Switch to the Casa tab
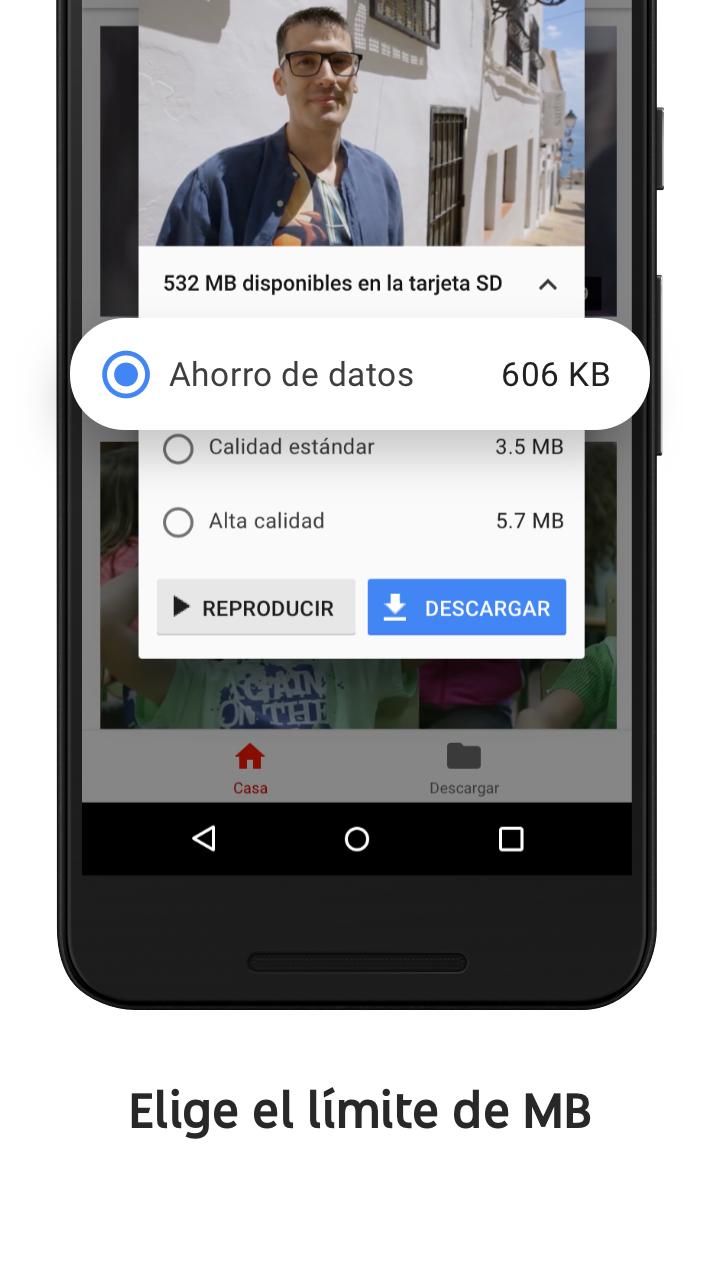This screenshot has width=720, height=1280. 249,768
